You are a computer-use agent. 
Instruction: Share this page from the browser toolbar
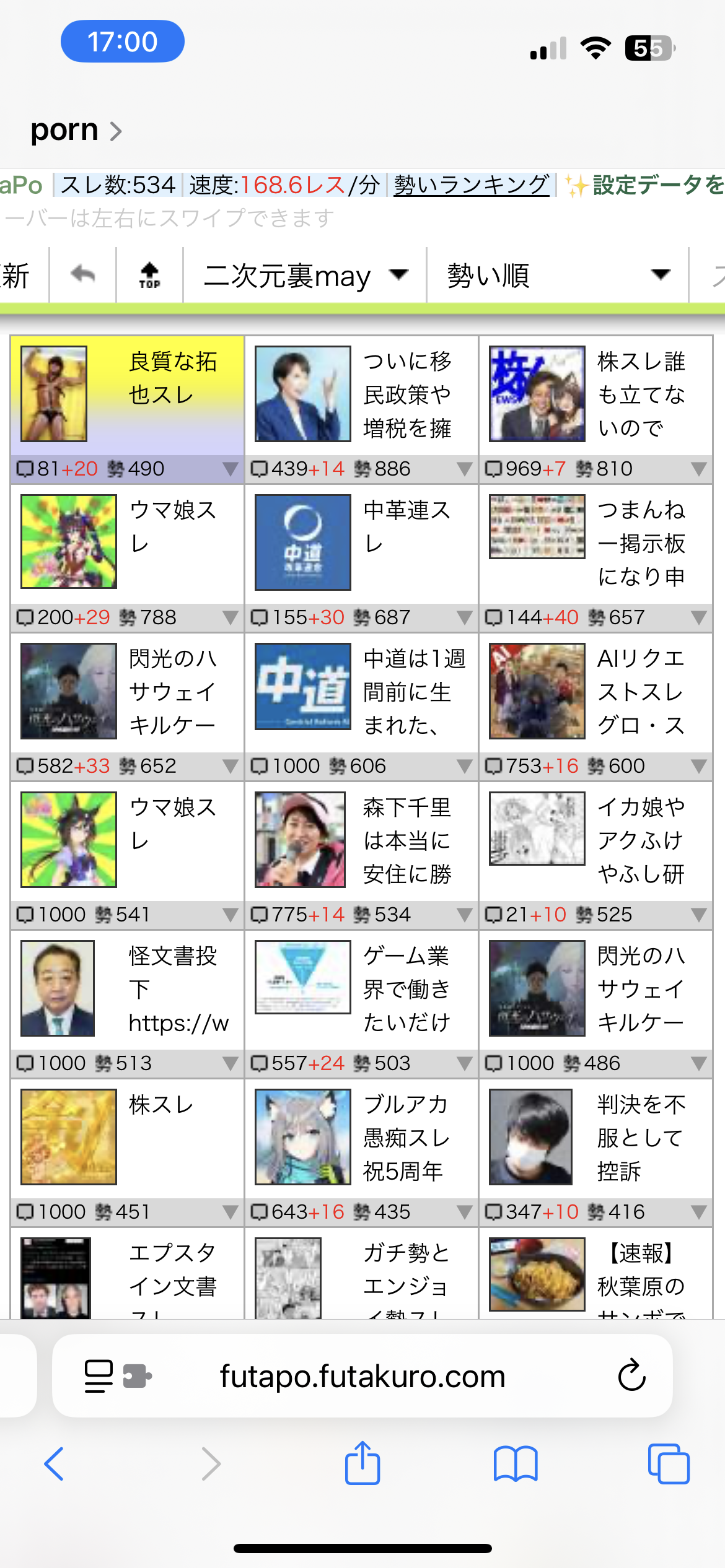[x=362, y=1464]
